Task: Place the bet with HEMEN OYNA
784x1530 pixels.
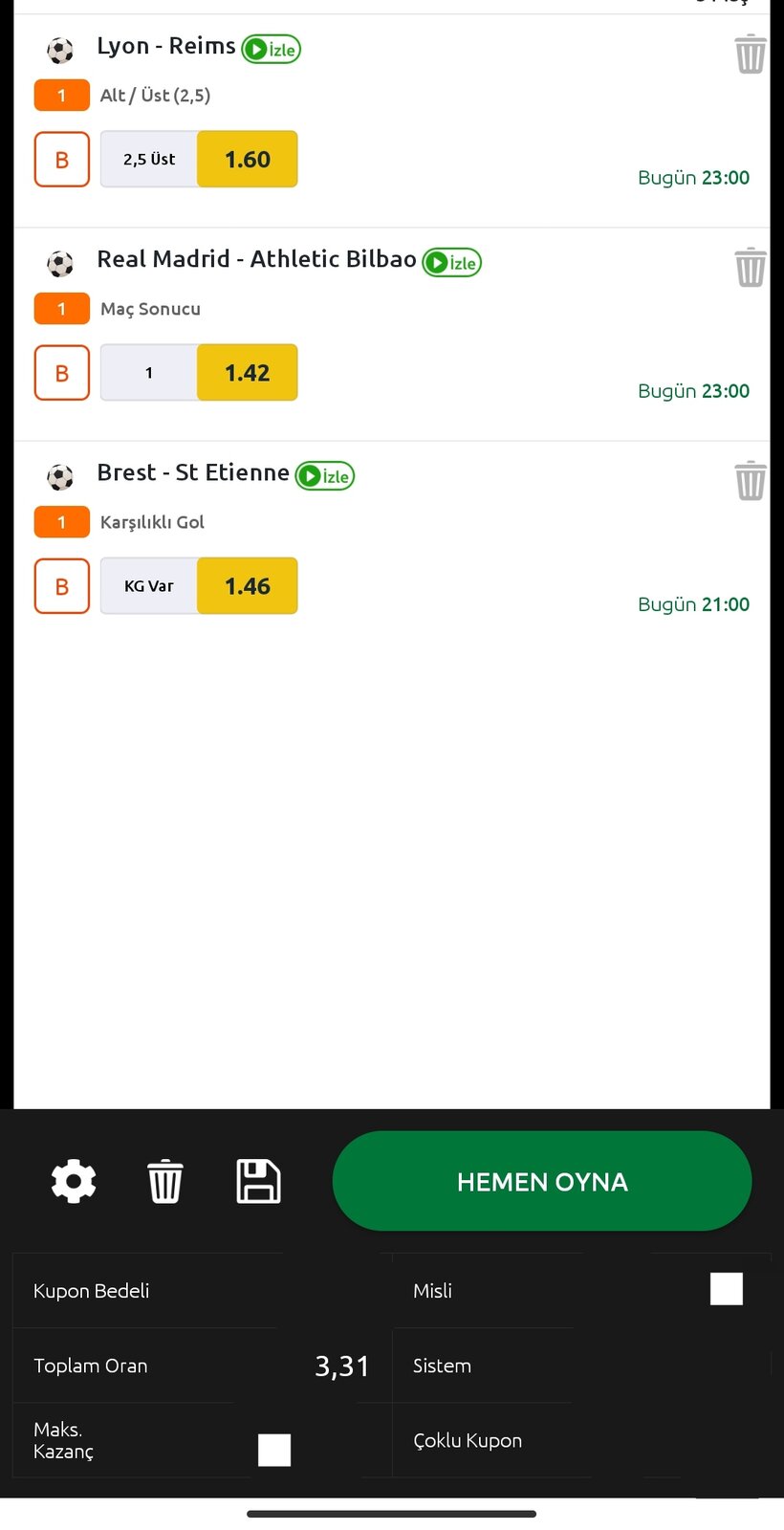Action: [541, 1181]
